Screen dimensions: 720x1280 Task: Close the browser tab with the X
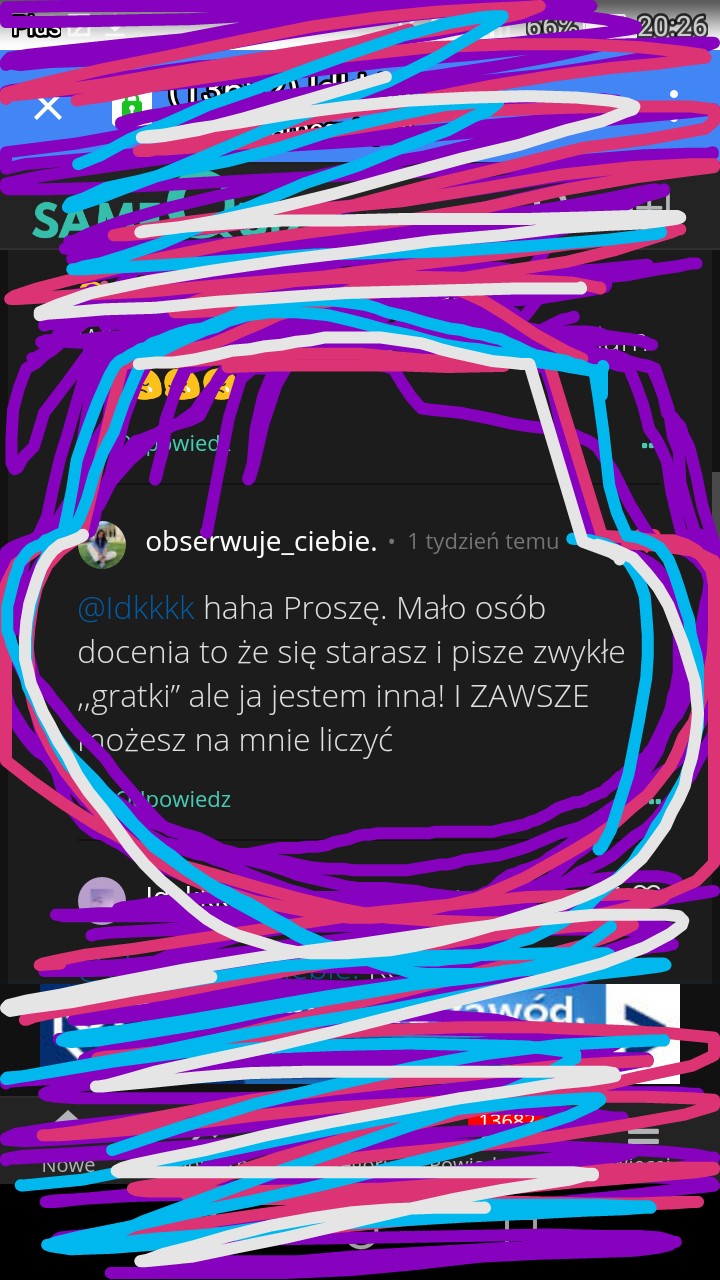47,107
